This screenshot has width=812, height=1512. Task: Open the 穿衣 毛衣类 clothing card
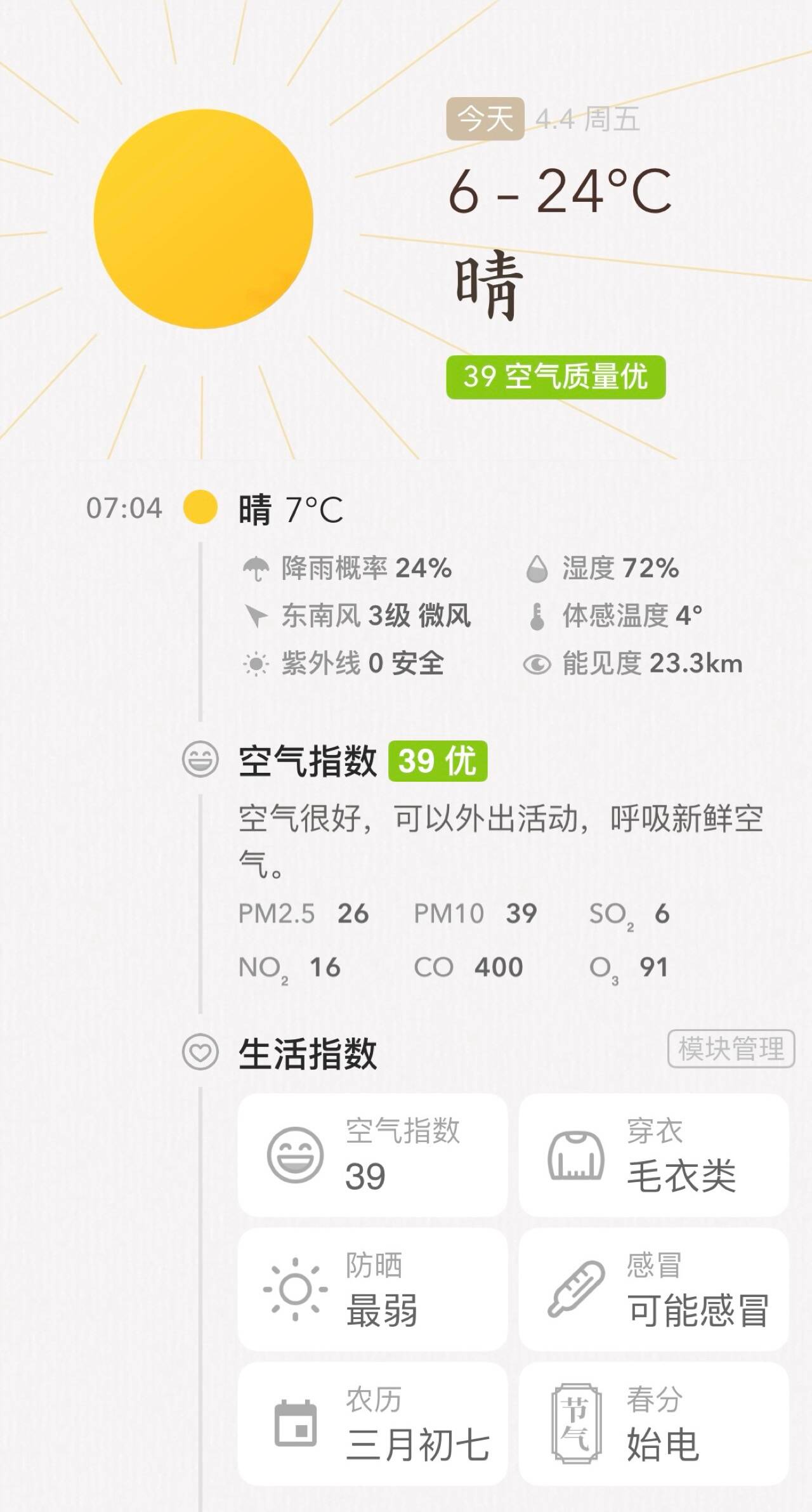653,1155
